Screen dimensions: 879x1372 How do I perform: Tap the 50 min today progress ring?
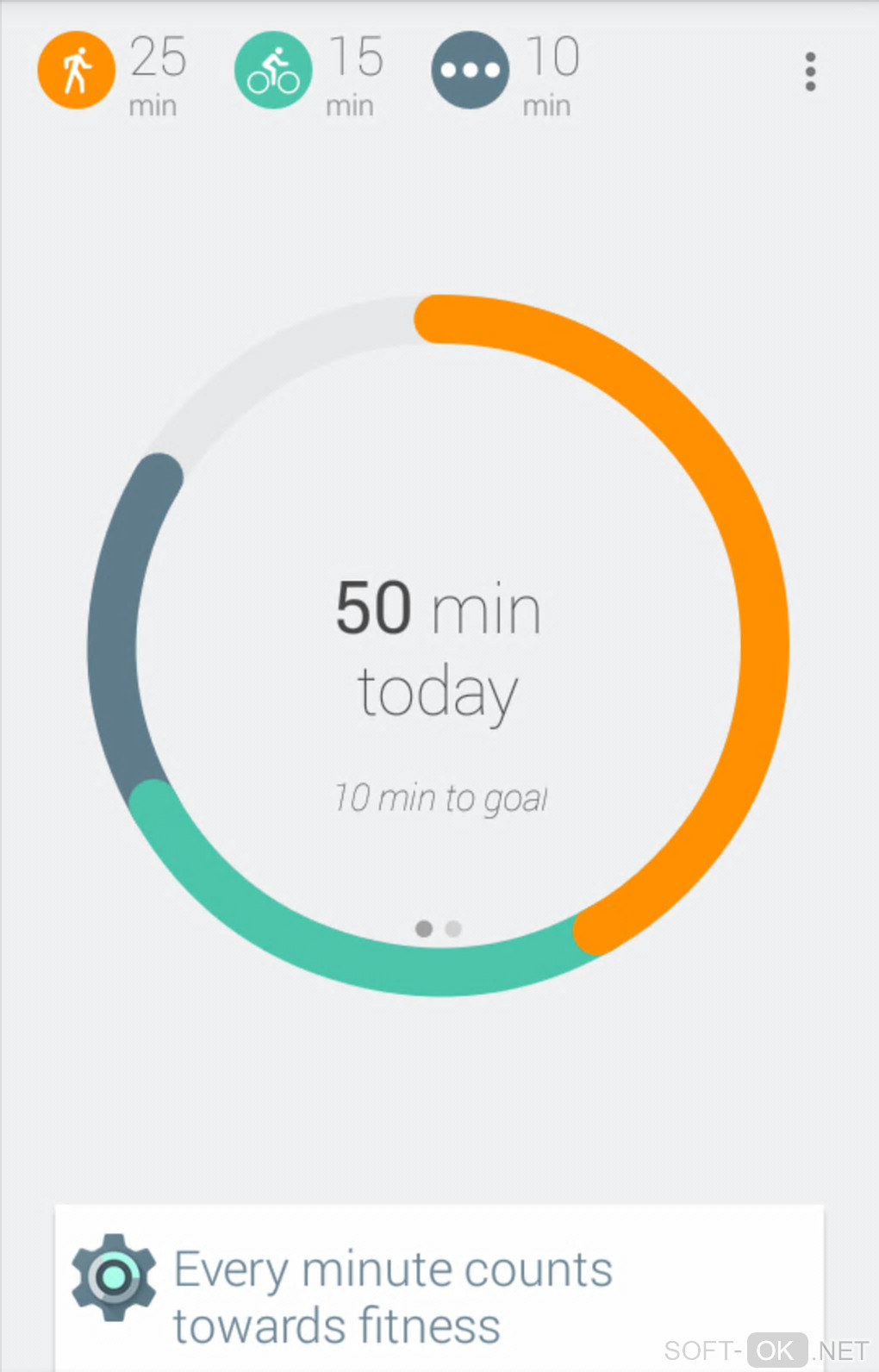coord(439,646)
